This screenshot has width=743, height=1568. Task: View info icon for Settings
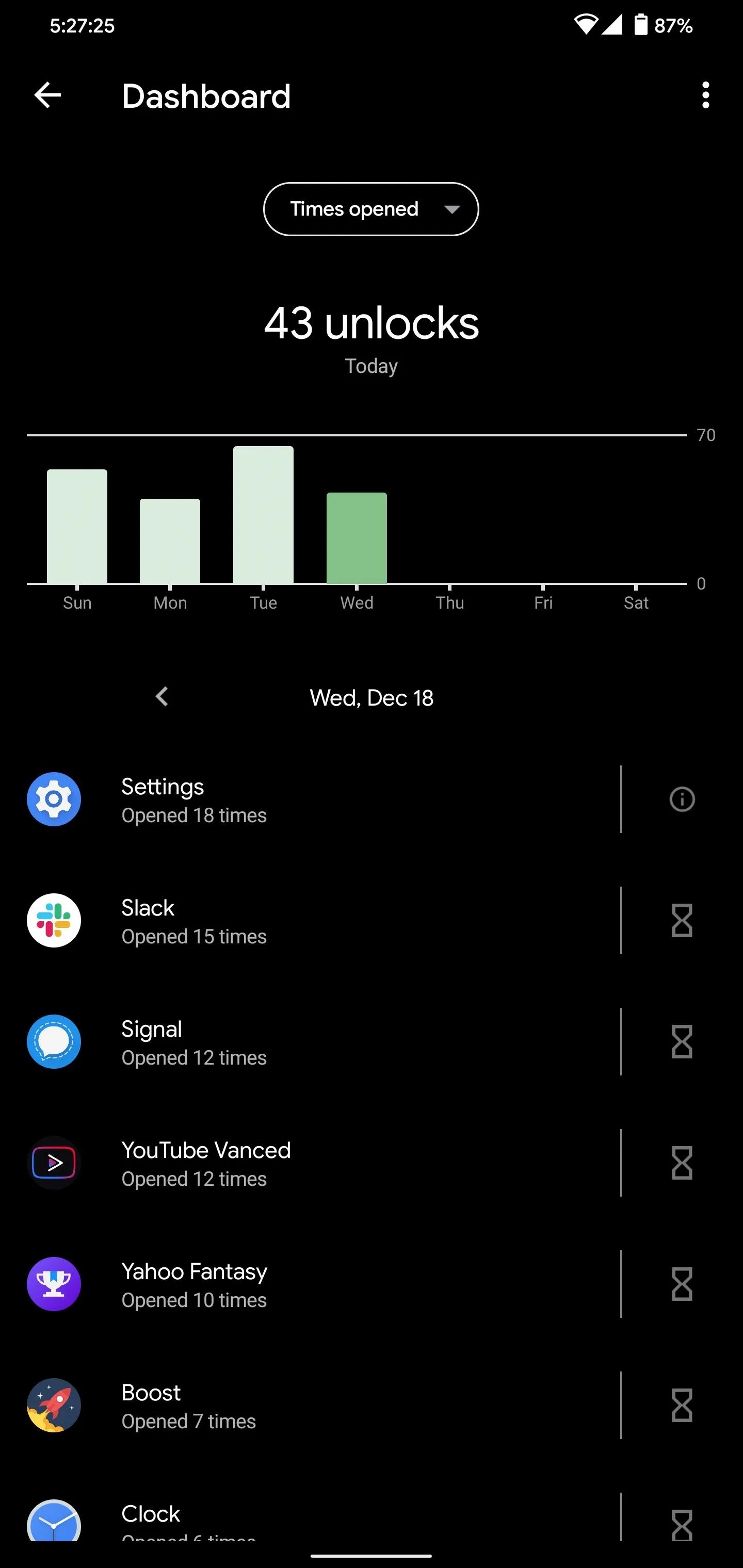pos(682,799)
